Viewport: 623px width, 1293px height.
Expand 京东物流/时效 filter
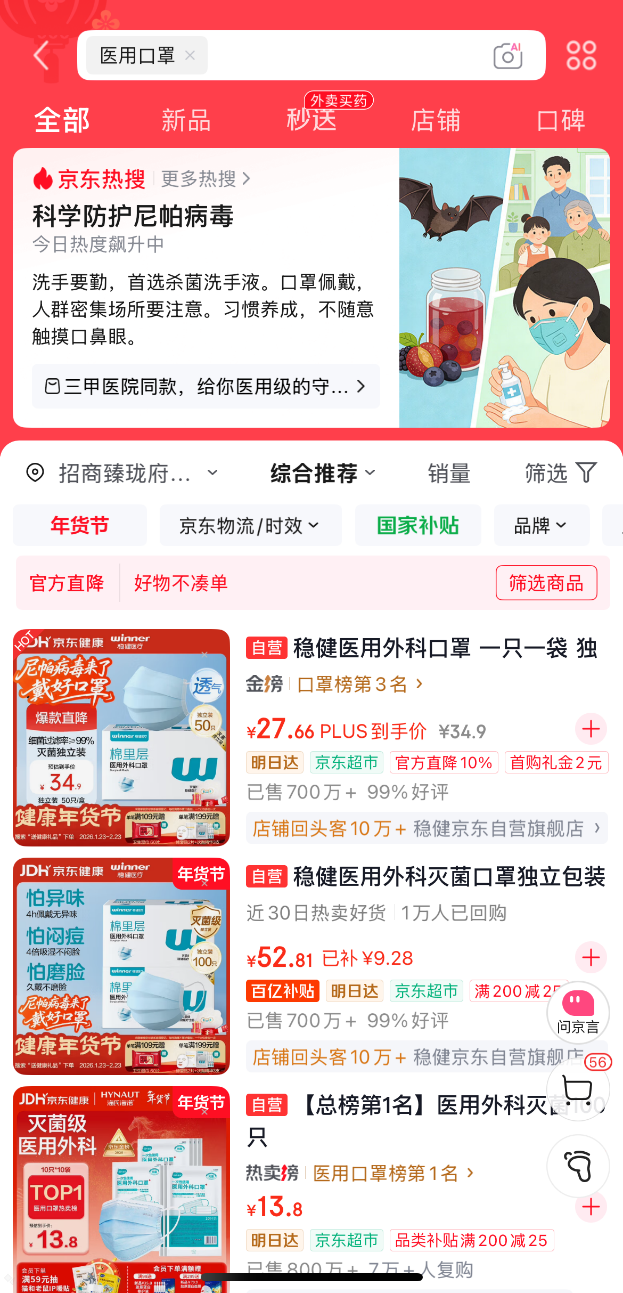[x=249, y=525]
